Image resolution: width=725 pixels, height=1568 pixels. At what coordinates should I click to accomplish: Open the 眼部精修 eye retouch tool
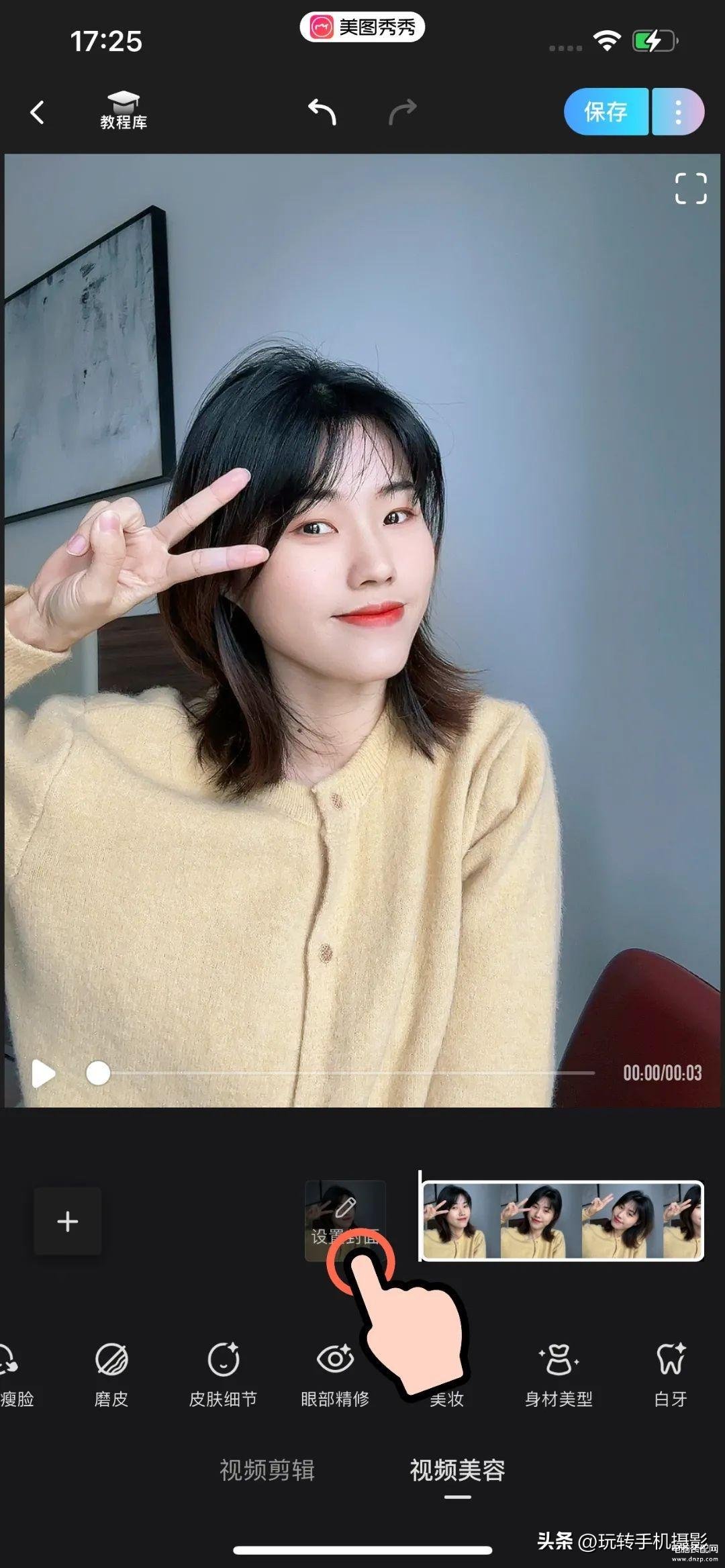click(x=335, y=1375)
